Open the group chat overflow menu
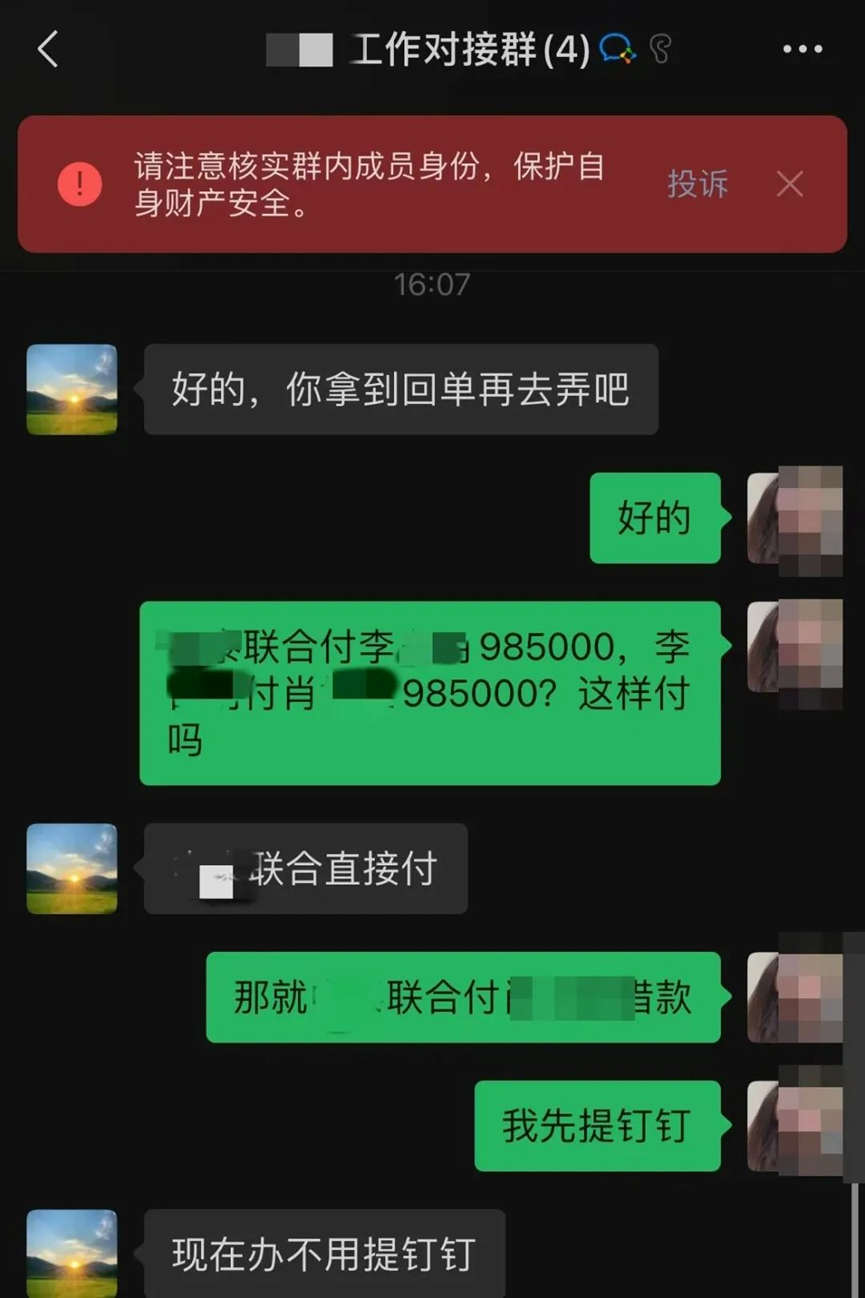Screen dimensions: 865x1298 pos(802,49)
